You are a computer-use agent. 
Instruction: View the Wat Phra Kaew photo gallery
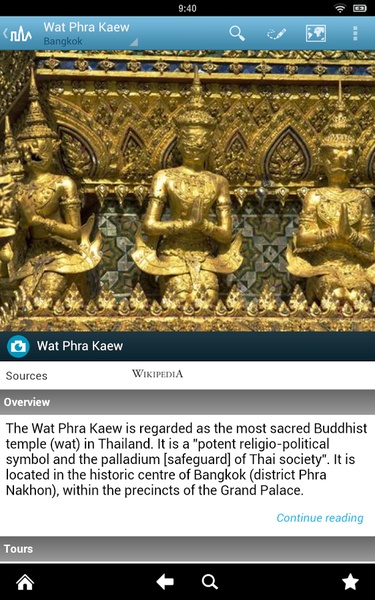[188, 191]
